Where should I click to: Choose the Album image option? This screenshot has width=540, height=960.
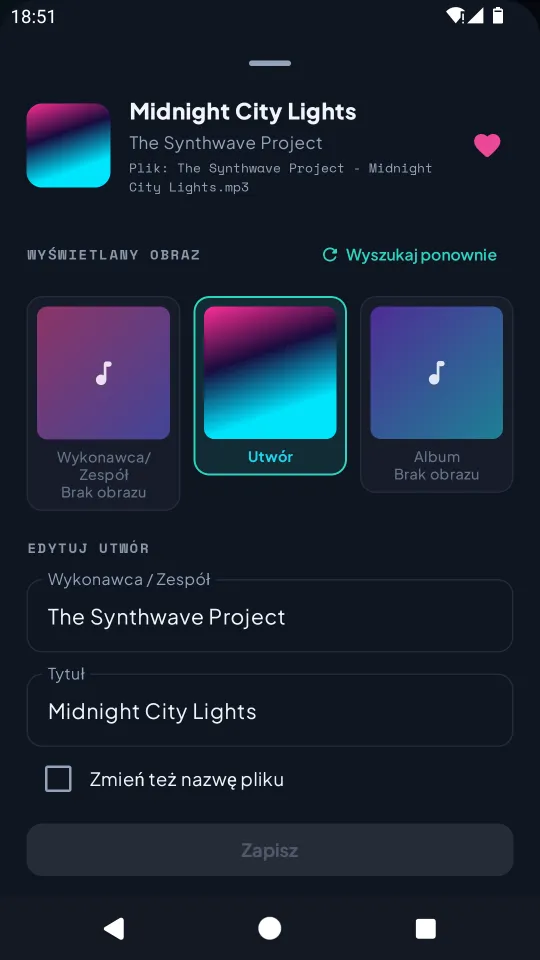click(437, 394)
